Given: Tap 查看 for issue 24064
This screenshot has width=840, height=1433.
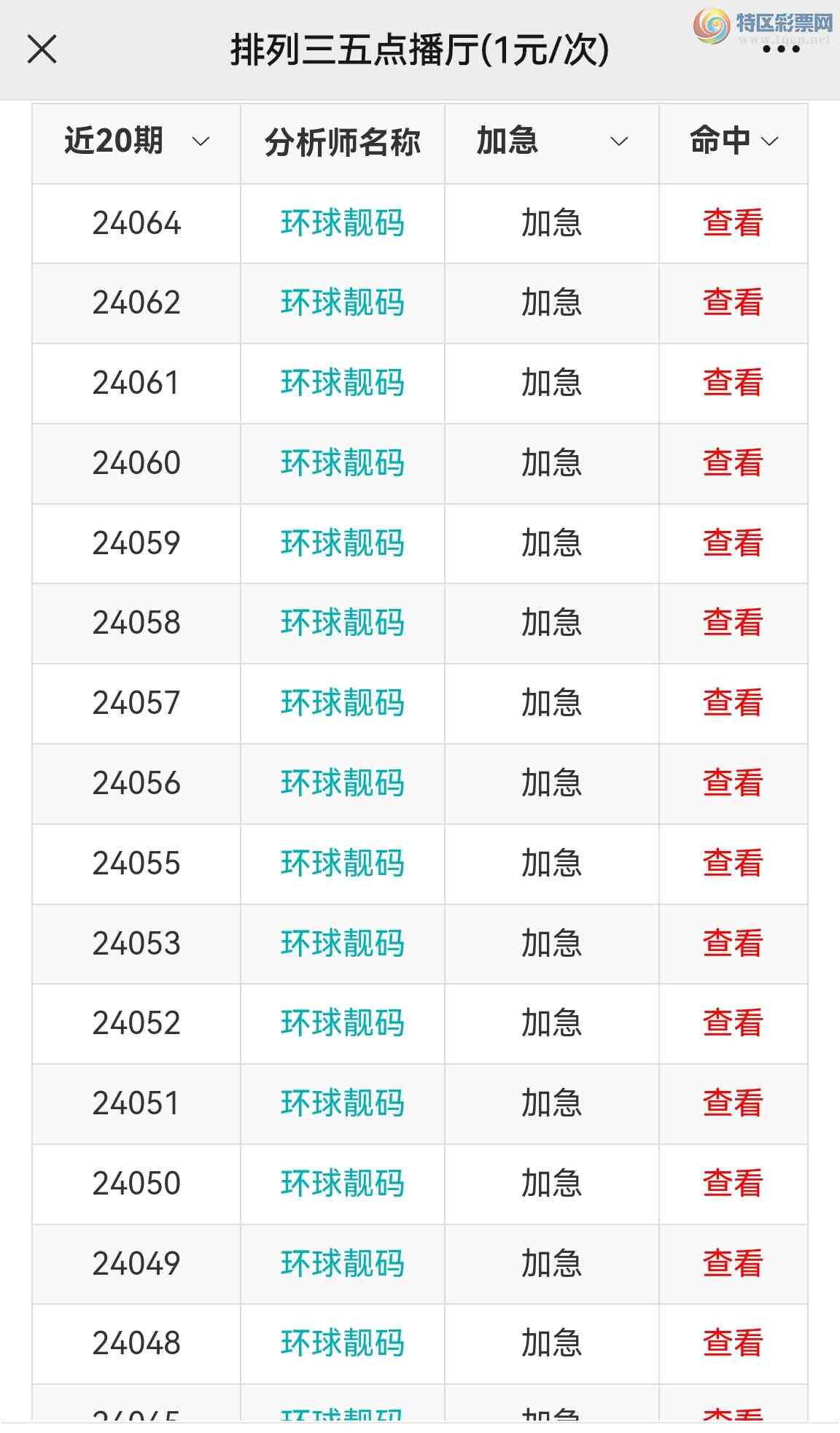Looking at the screenshot, I should [733, 223].
